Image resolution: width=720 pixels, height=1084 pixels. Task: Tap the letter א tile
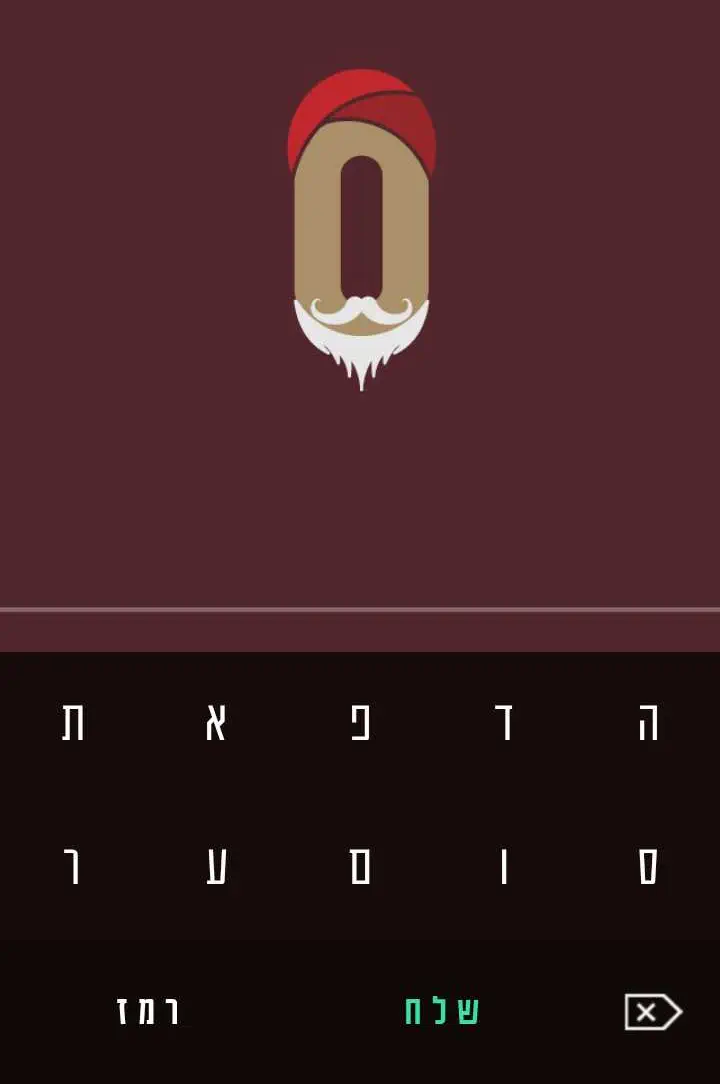(x=216, y=723)
